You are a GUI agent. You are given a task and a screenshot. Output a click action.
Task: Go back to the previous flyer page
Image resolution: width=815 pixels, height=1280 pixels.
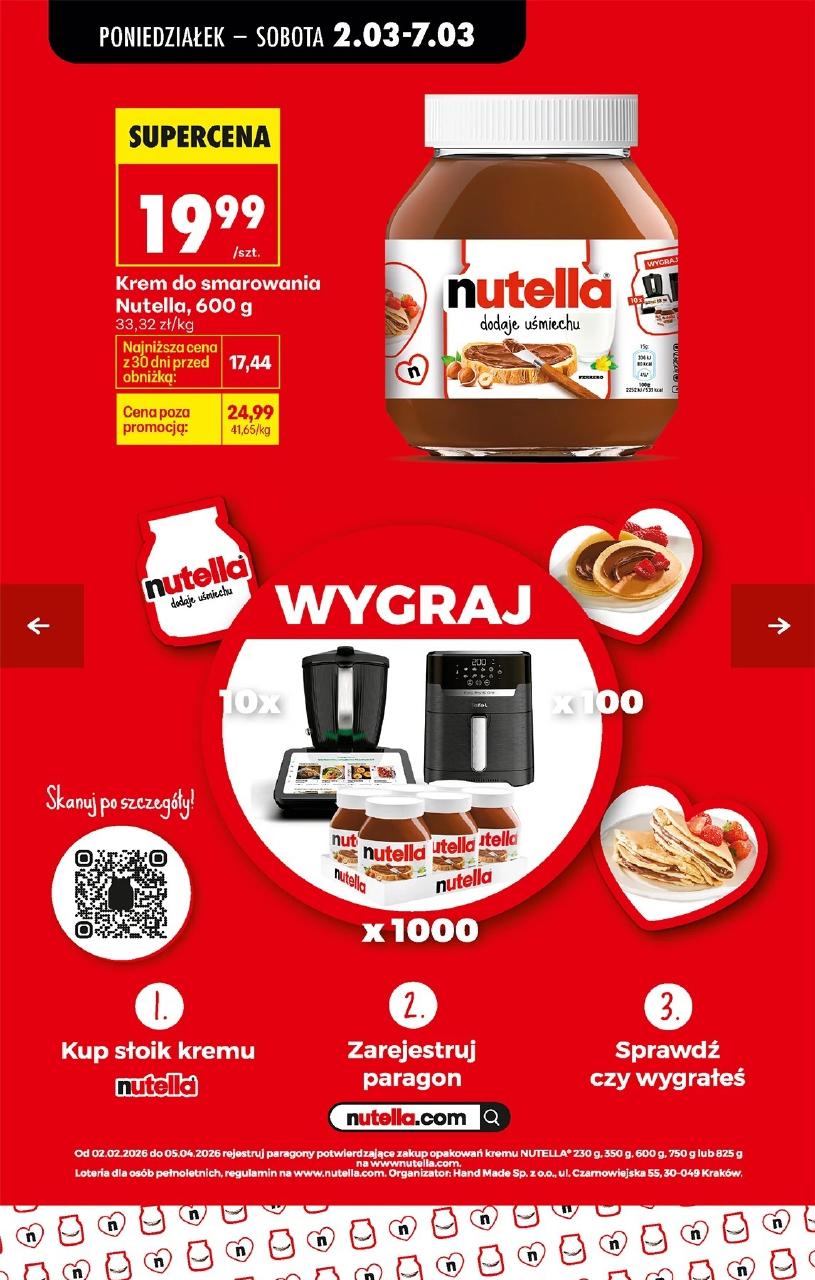pyautogui.click(x=38, y=627)
